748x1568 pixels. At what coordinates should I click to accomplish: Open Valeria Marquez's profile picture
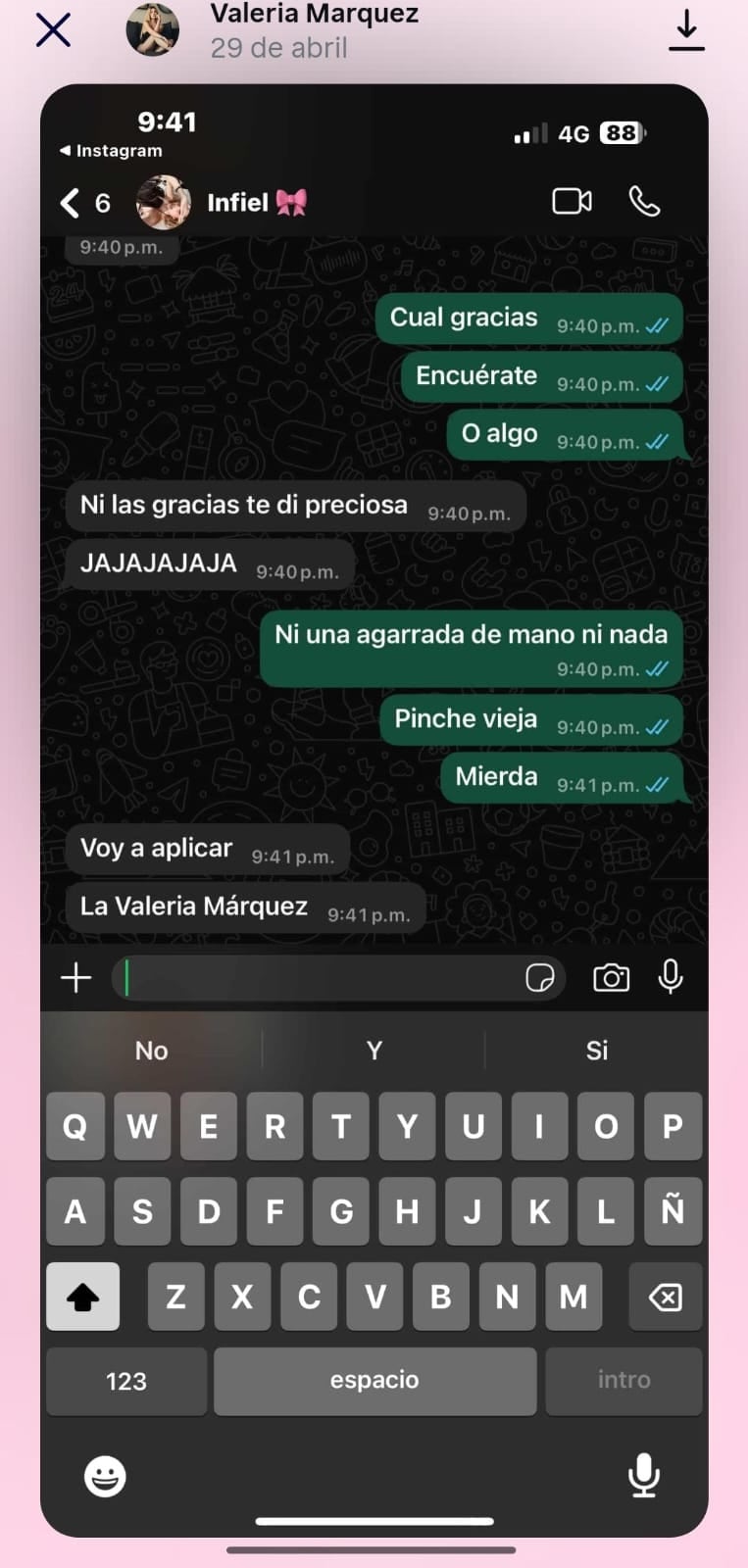coord(152,29)
